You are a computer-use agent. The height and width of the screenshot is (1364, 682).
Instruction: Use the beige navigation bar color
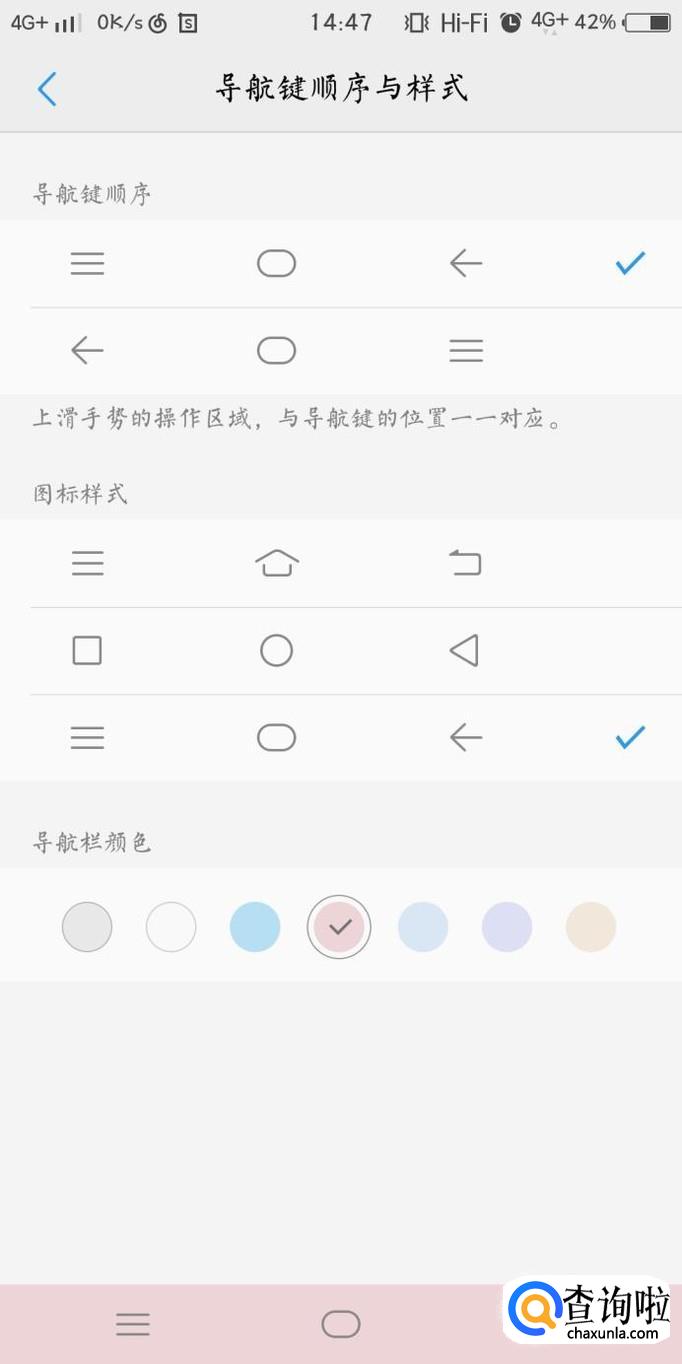(591, 926)
